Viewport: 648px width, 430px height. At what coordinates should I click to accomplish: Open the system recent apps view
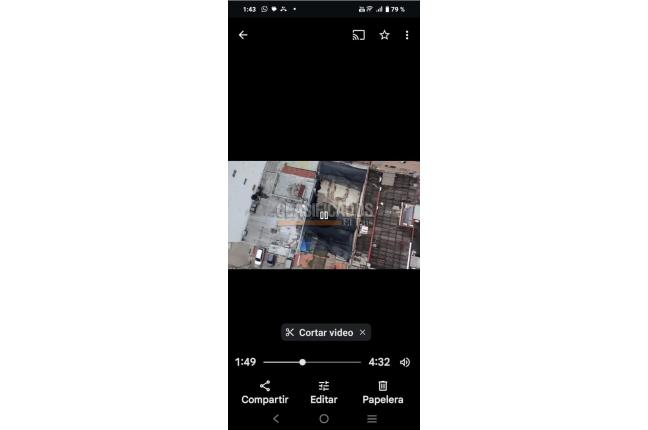click(x=372, y=418)
